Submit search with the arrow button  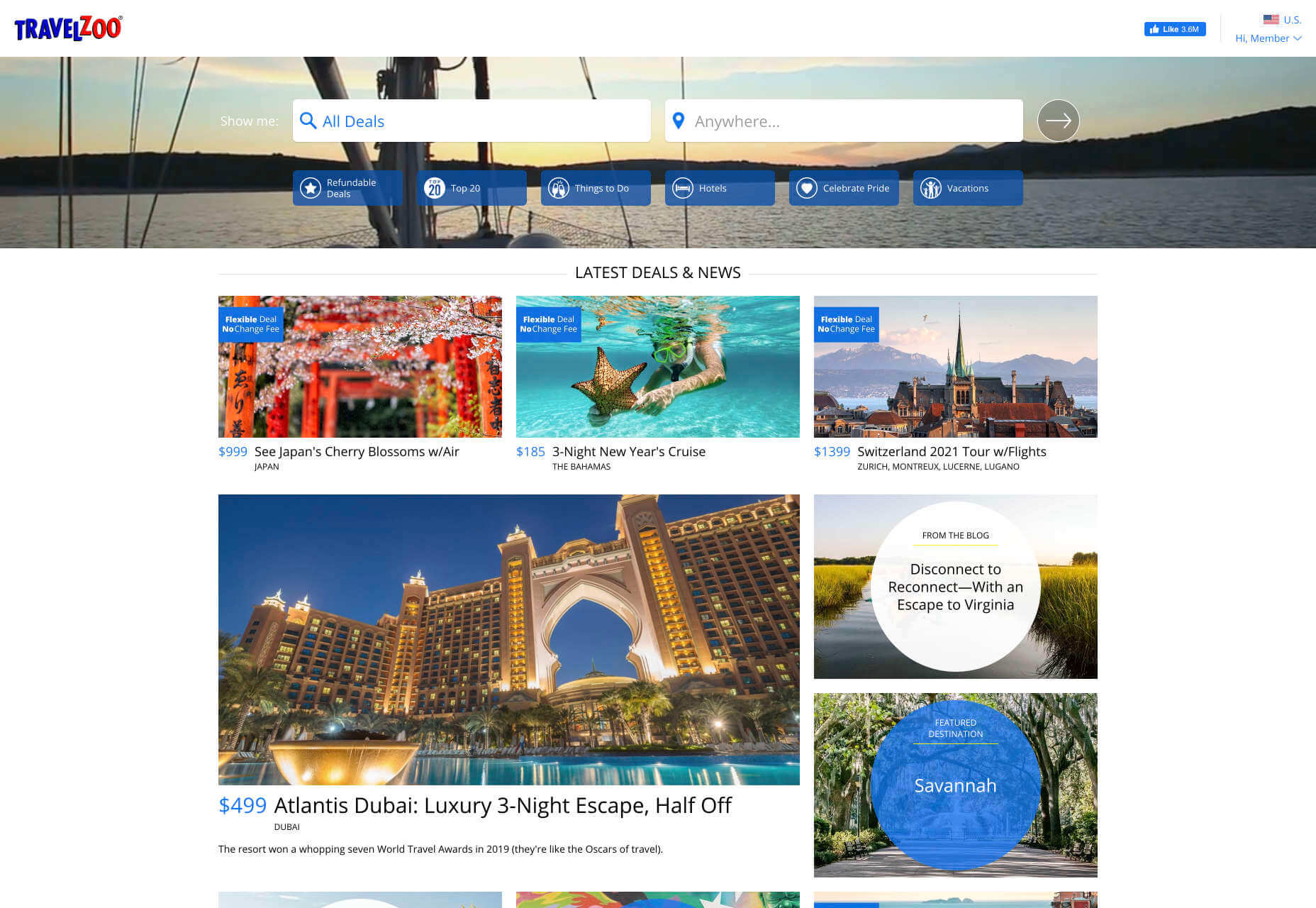click(x=1058, y=121)
